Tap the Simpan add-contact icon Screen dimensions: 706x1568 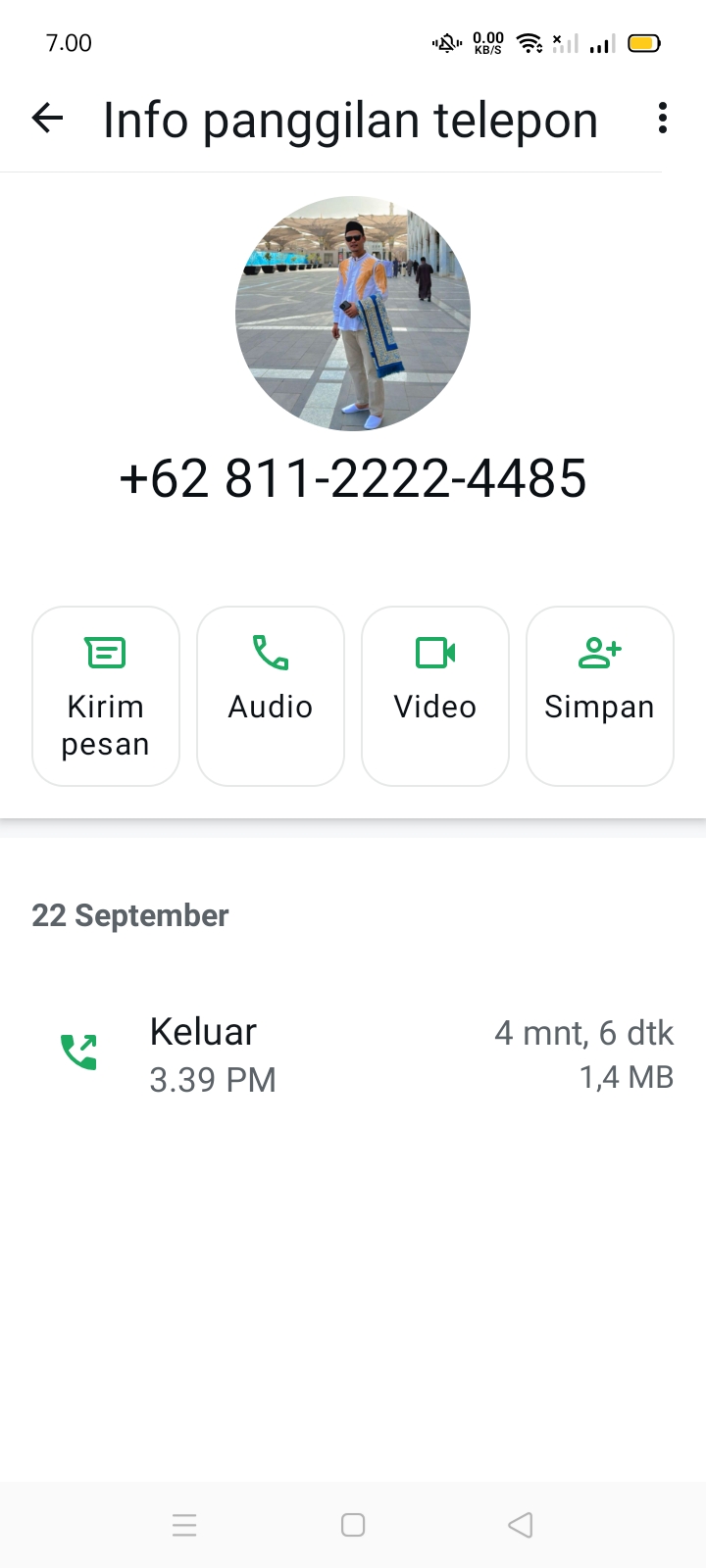click(x=599, y=652)
